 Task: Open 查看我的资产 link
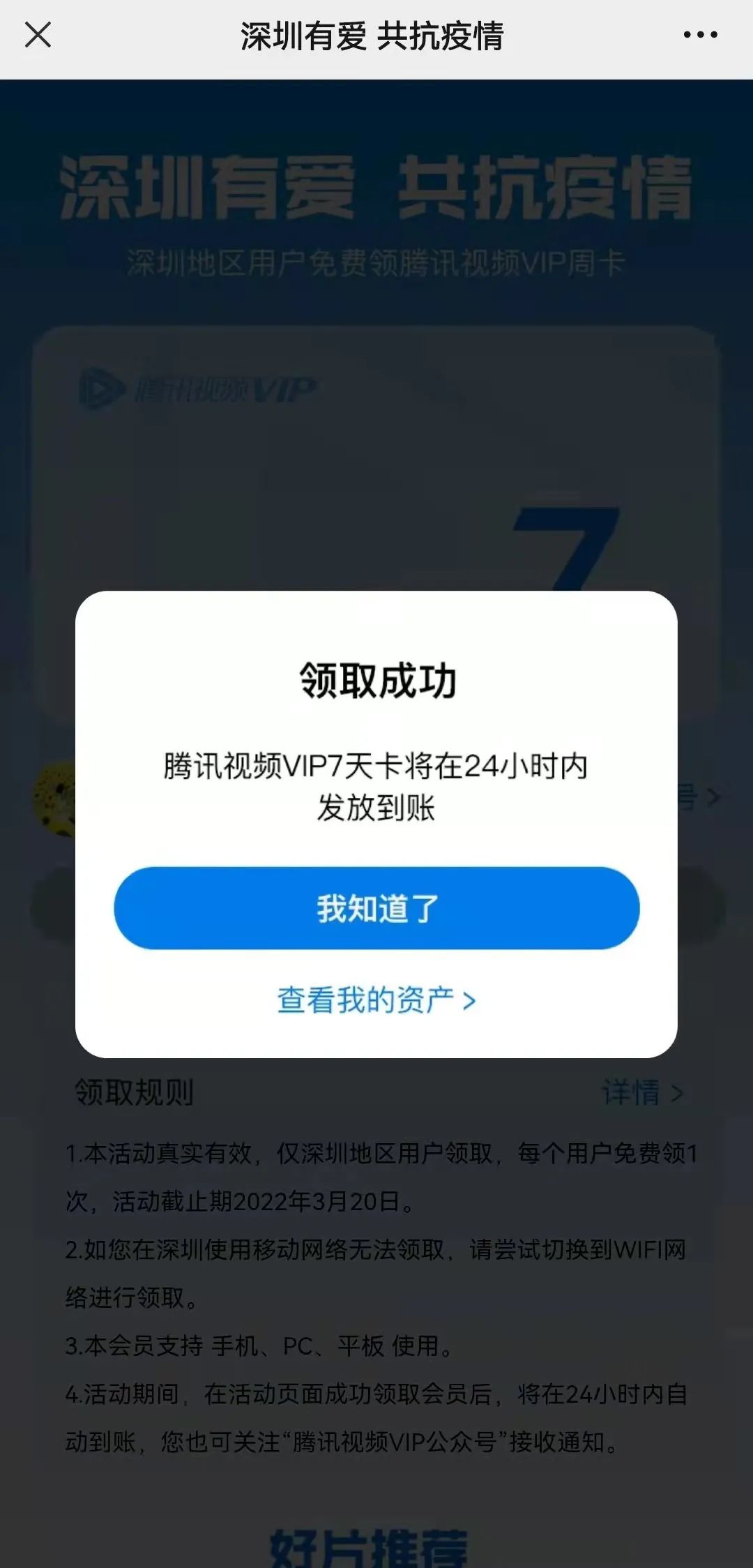tap(370, 1000)
